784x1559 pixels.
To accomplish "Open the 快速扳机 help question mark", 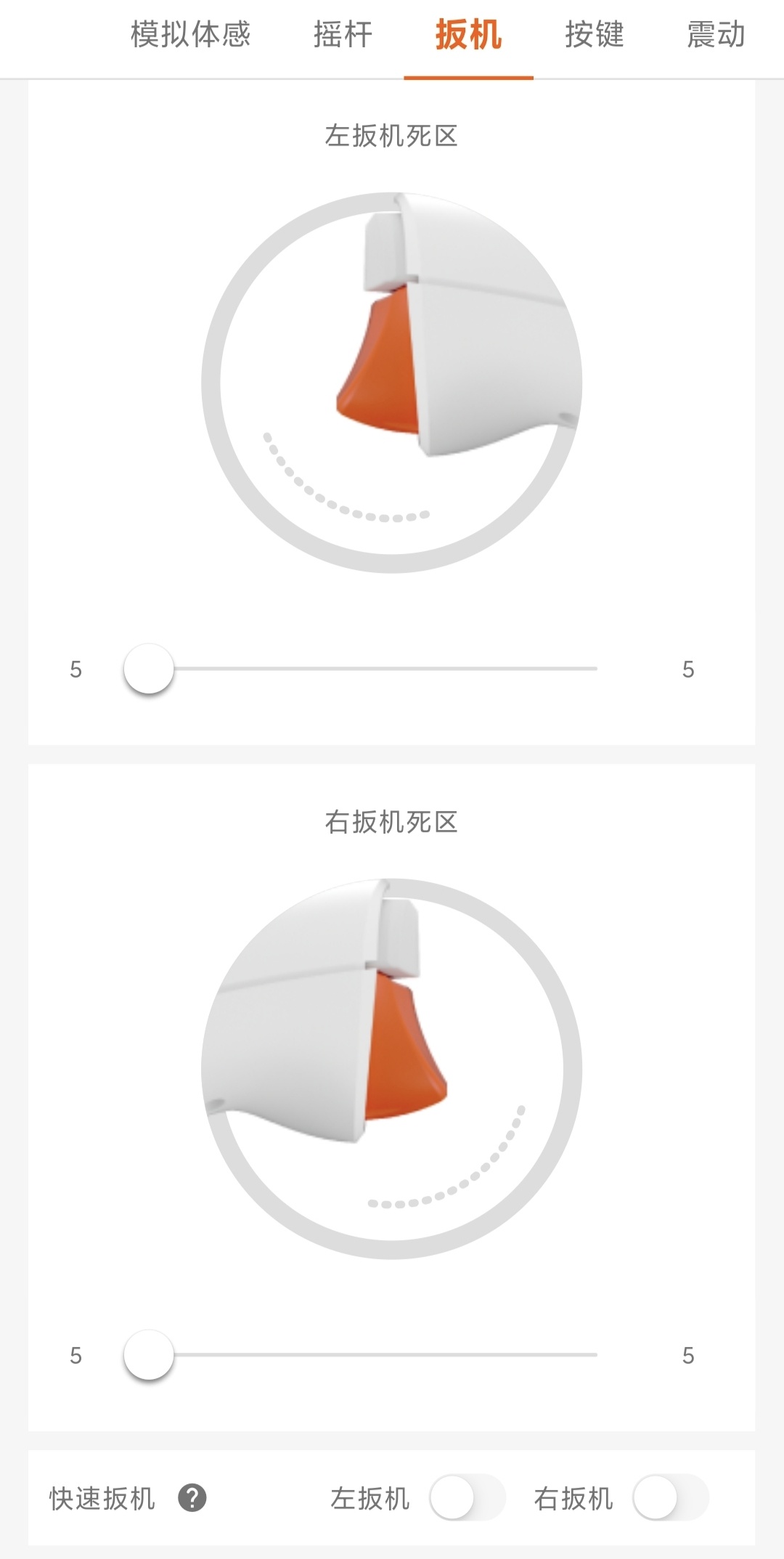I will [192, 1497].
